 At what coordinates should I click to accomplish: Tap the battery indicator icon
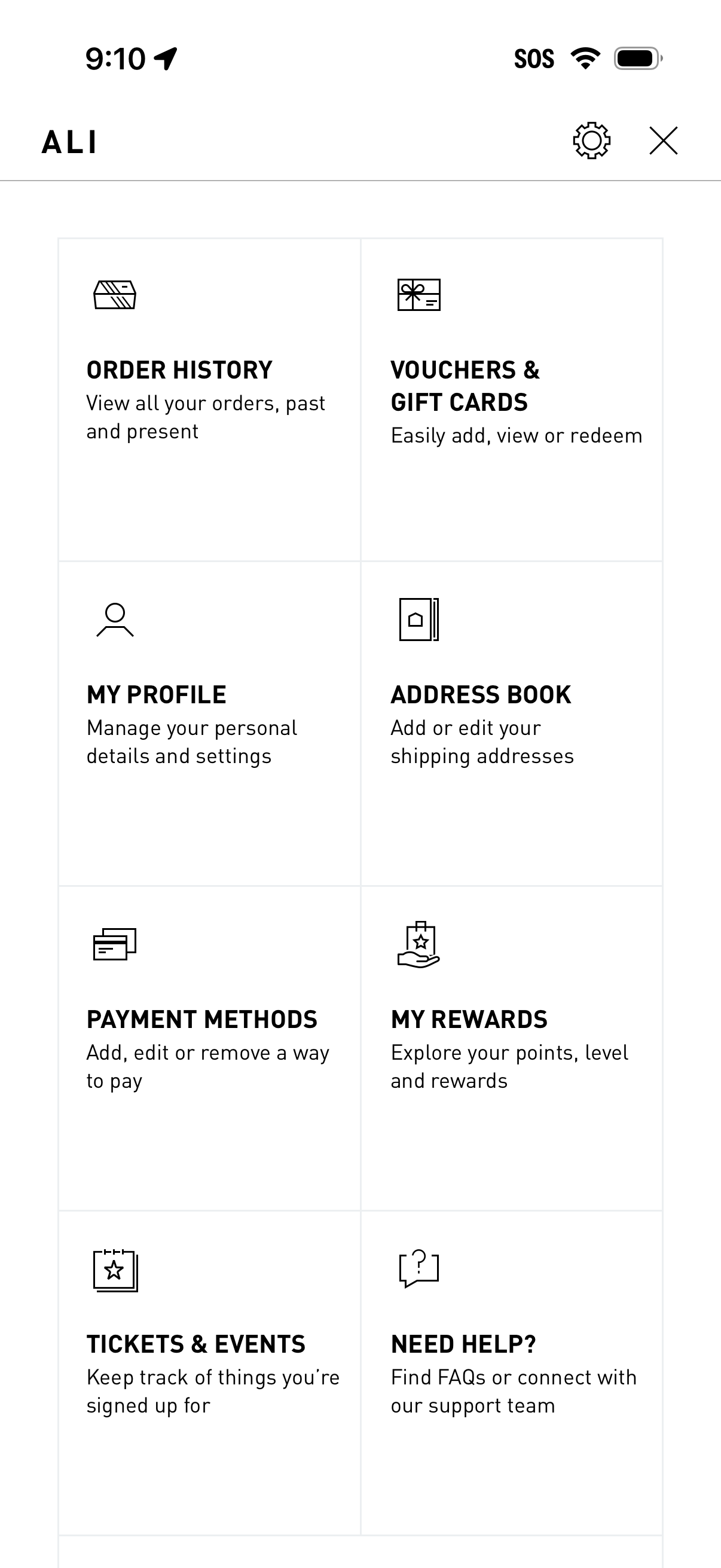[x=638, y=58]
